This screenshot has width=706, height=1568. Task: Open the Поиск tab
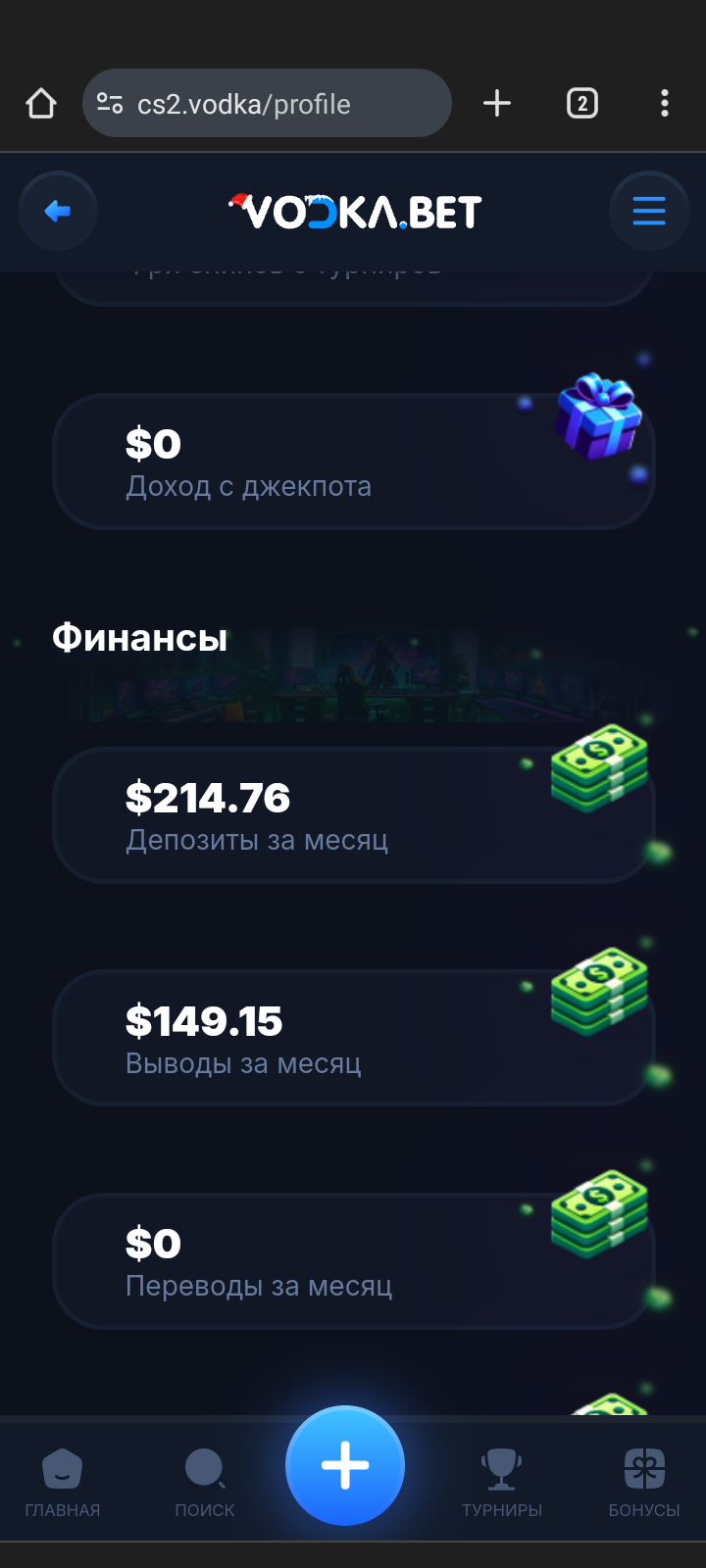pos(205,1482)
